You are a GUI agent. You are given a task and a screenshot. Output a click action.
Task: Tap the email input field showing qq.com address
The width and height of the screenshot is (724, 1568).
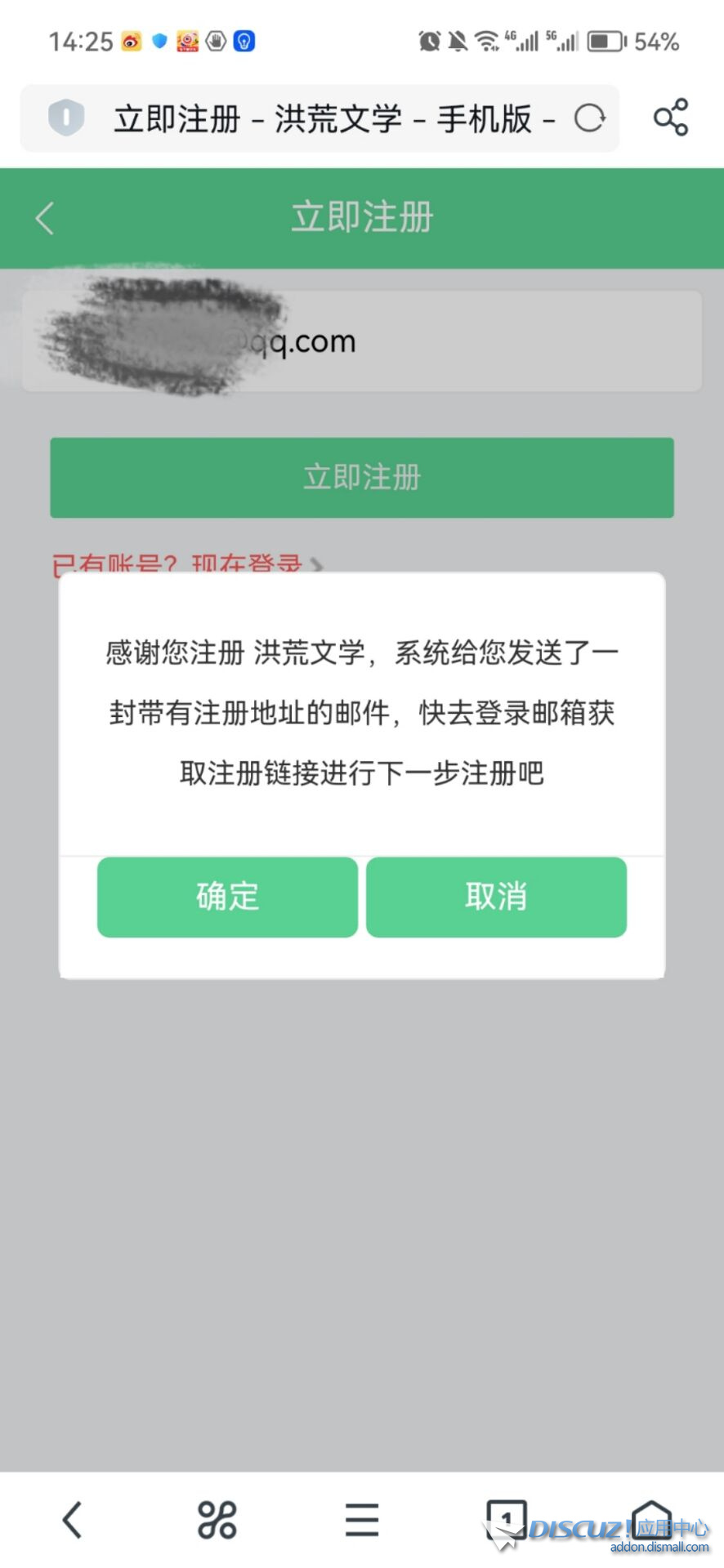(x=362, y=340)
